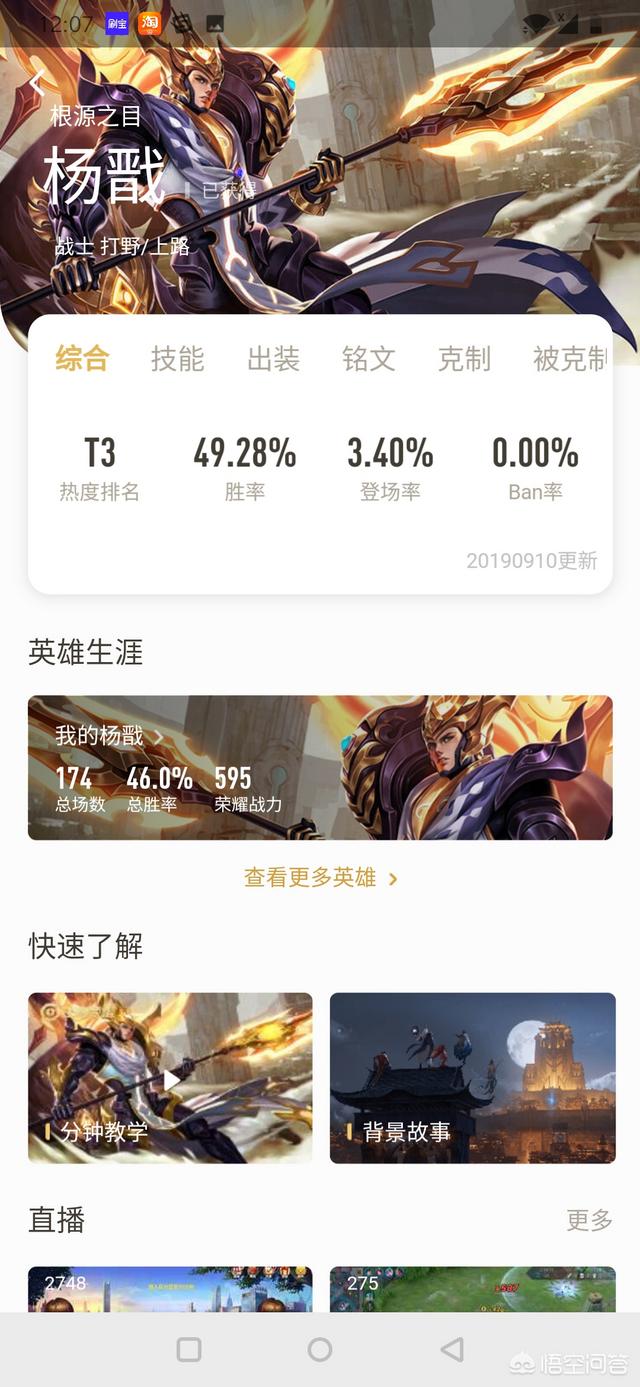Open the live stream with 275 viewers
Screen dimensions: 640x1387
[x=473, y=1289]
